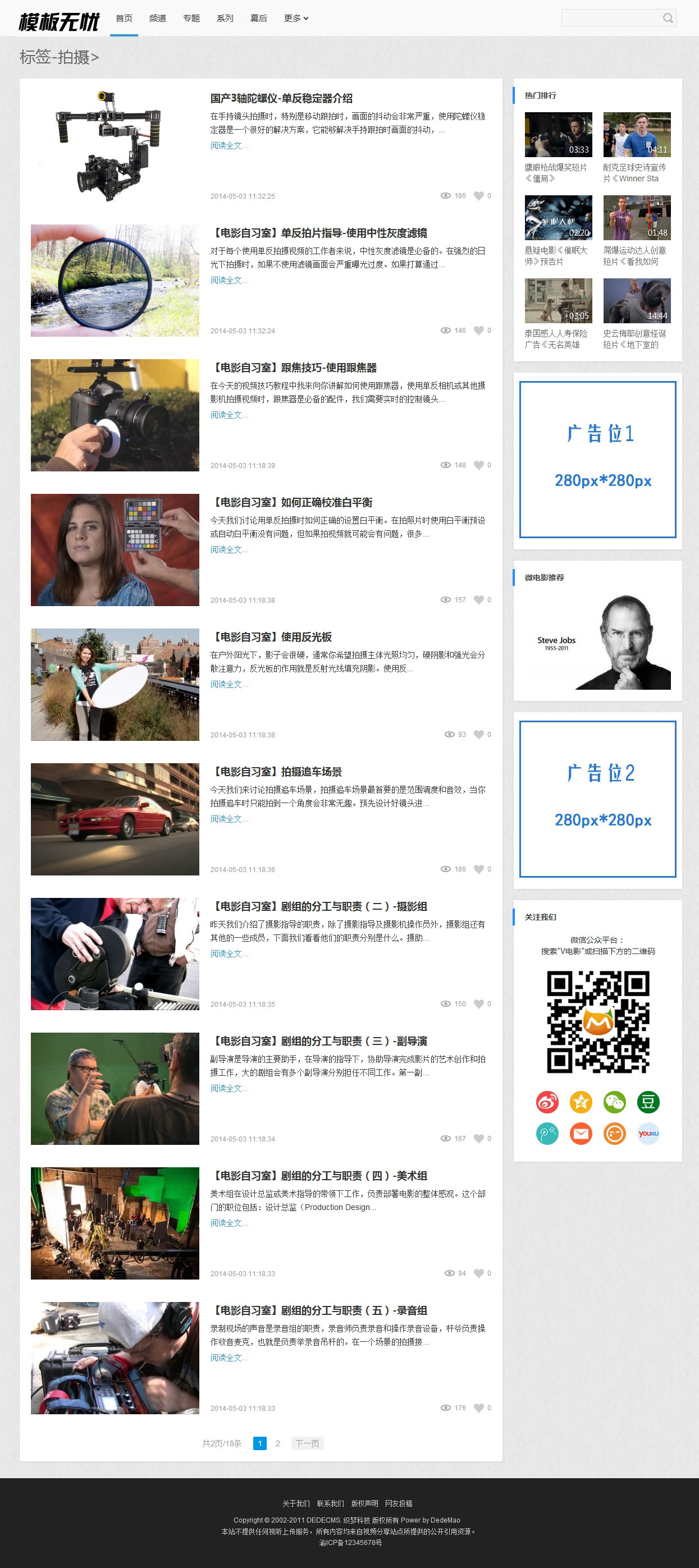Go to the 首页 nav item
The image size is (699, 1568).
(124, 19)
